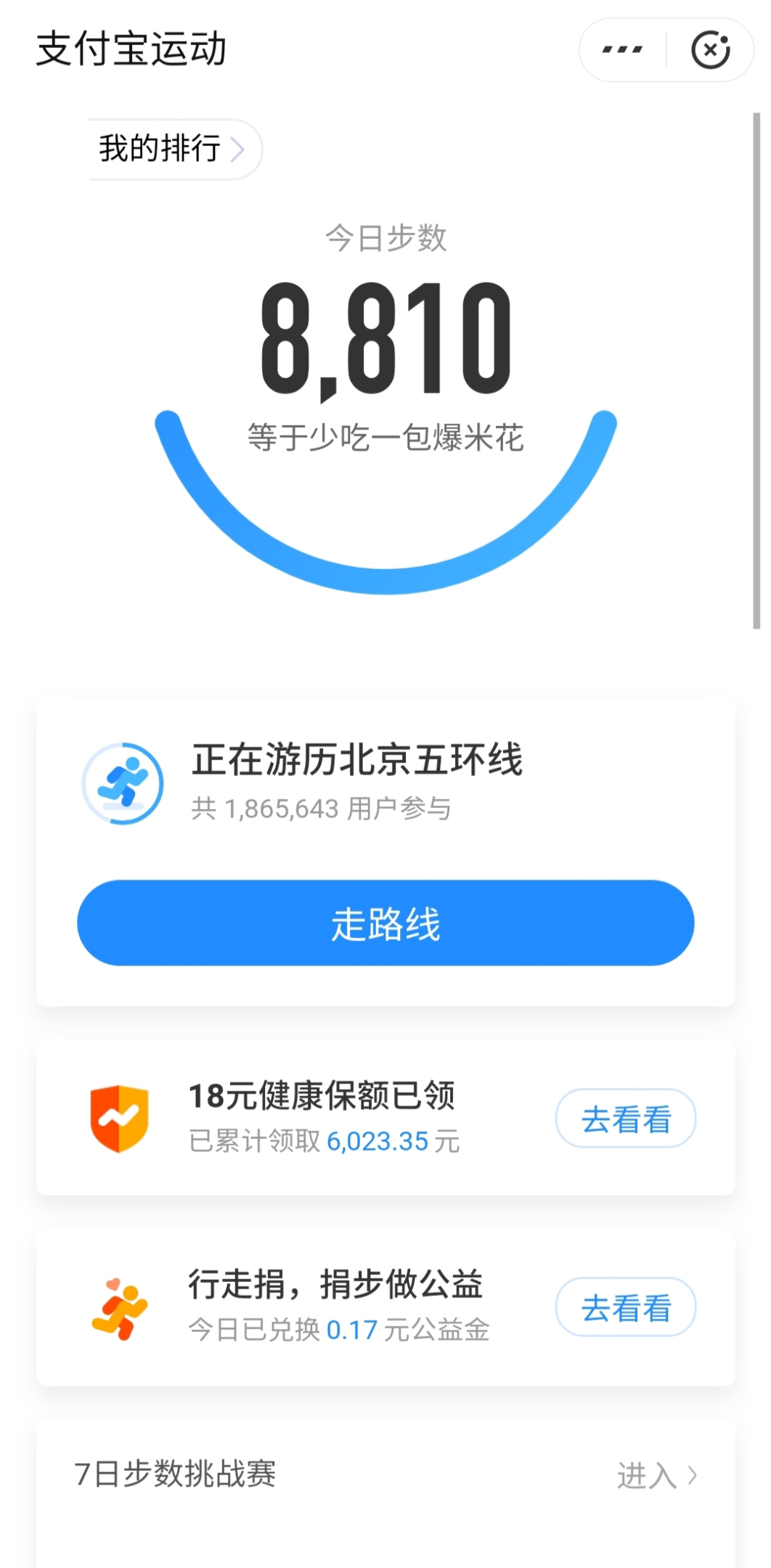Screen dimensions: 771x1568
Task: Open the three-dot more options menu
Action: [x=622, y=50]
